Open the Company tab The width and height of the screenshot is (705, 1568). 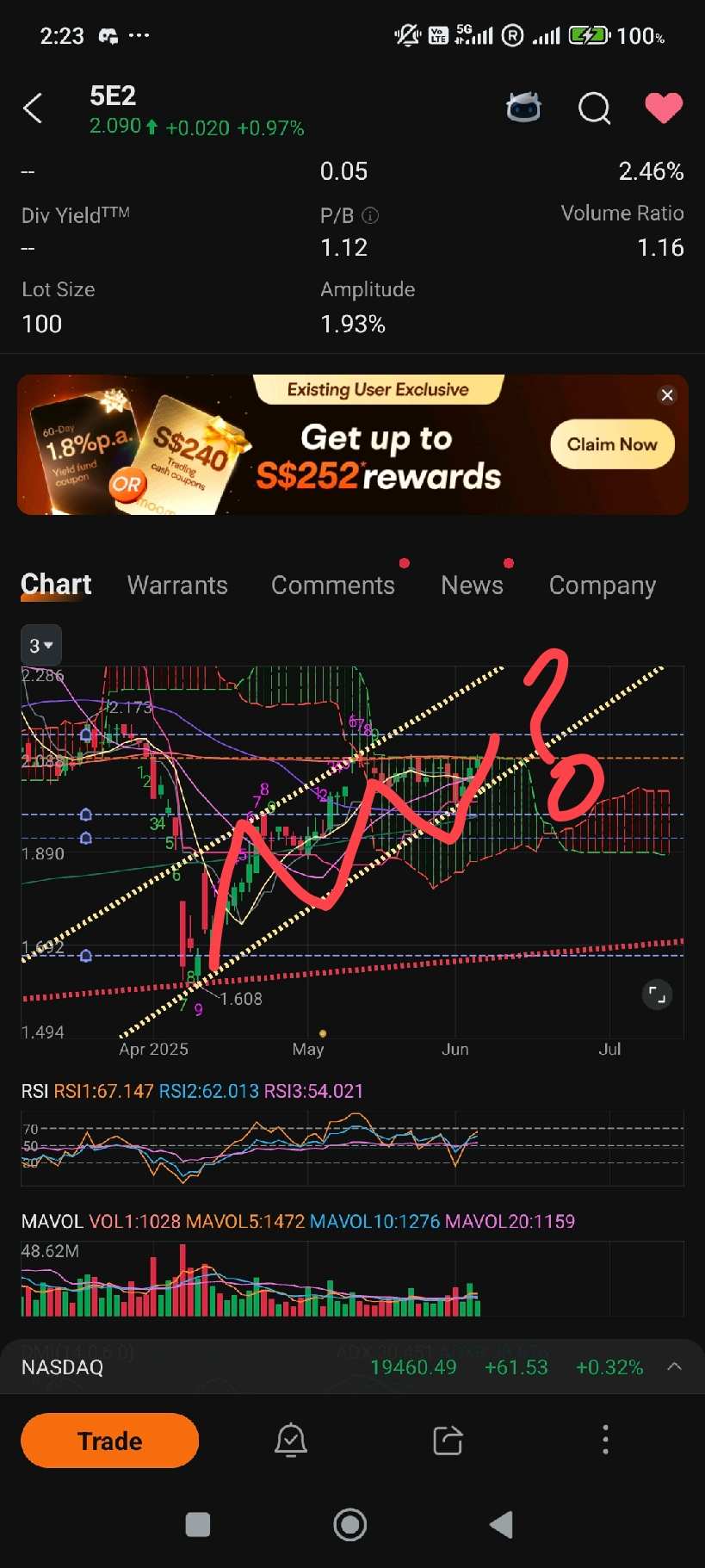[603, 586]
